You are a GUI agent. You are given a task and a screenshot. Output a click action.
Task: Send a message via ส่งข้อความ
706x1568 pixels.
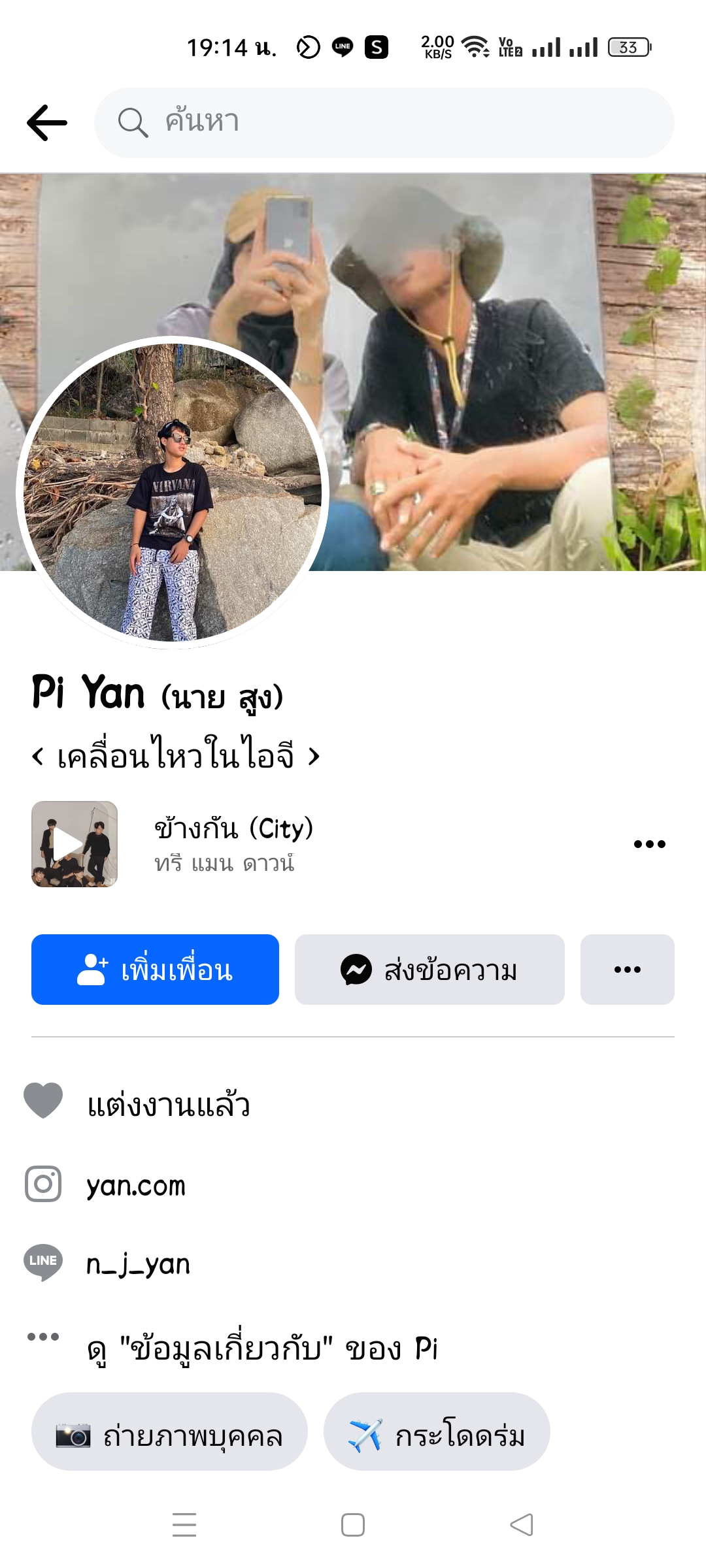coord(429,970)
